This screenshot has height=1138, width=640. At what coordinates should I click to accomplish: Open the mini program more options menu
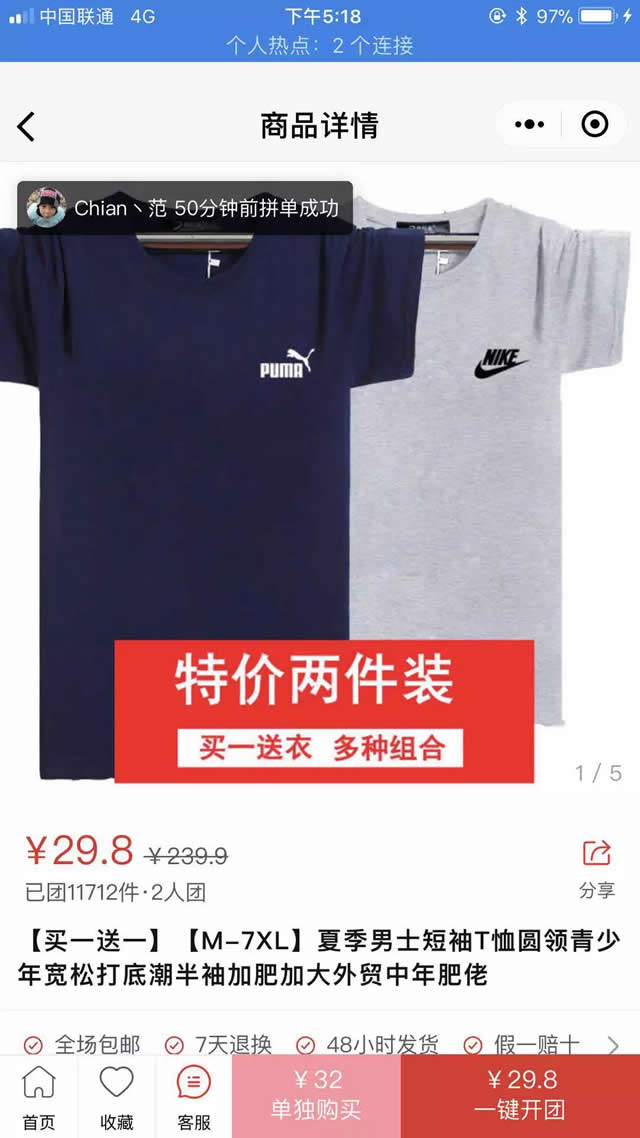click(529, 125)
